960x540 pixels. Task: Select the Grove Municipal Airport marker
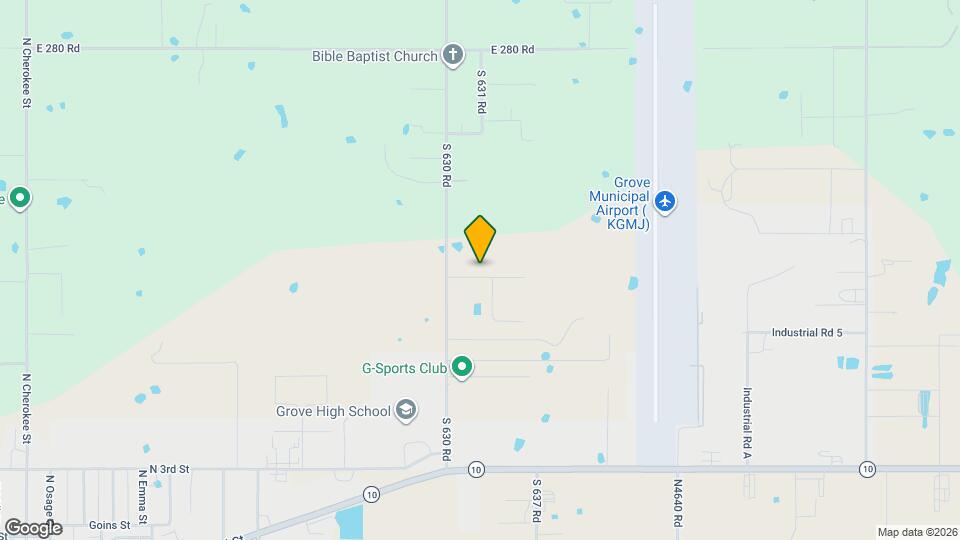point(666,203)
